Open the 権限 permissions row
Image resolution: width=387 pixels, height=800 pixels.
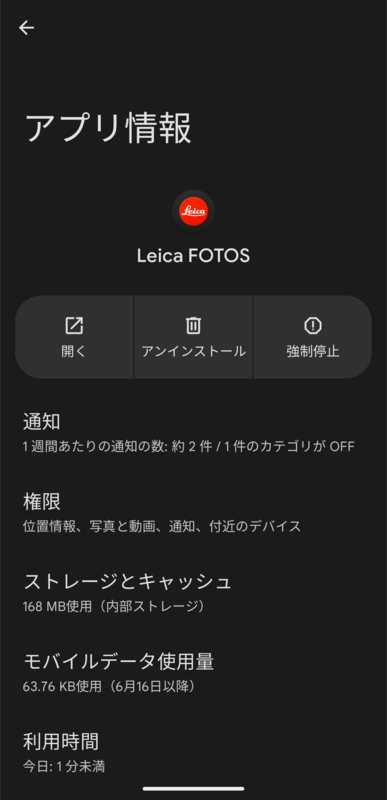pyautogui.click(x=193, y=512)
